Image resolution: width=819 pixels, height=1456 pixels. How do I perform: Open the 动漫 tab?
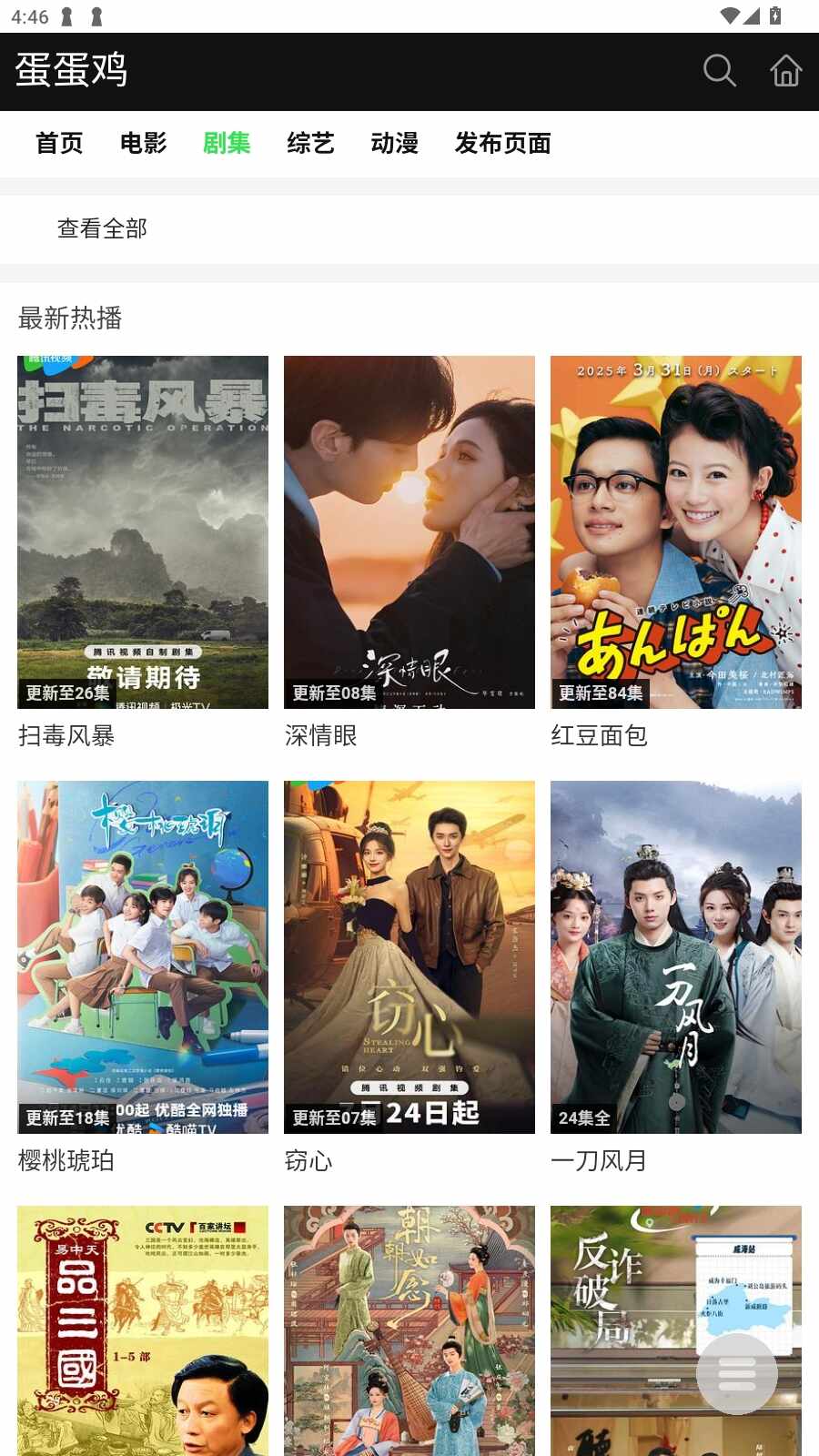pos(395,143)
